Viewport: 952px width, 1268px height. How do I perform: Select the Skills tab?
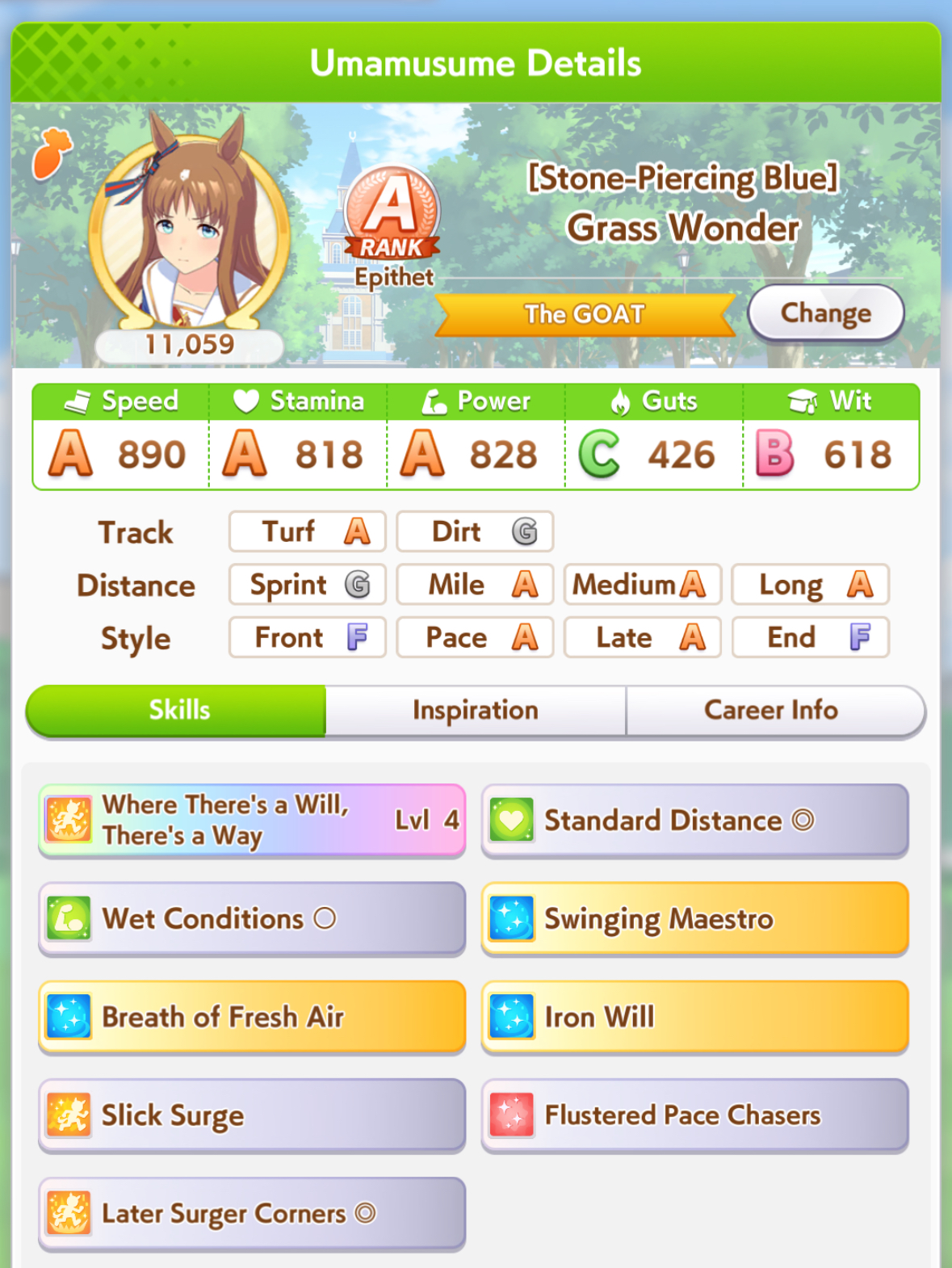click(178, 711)
